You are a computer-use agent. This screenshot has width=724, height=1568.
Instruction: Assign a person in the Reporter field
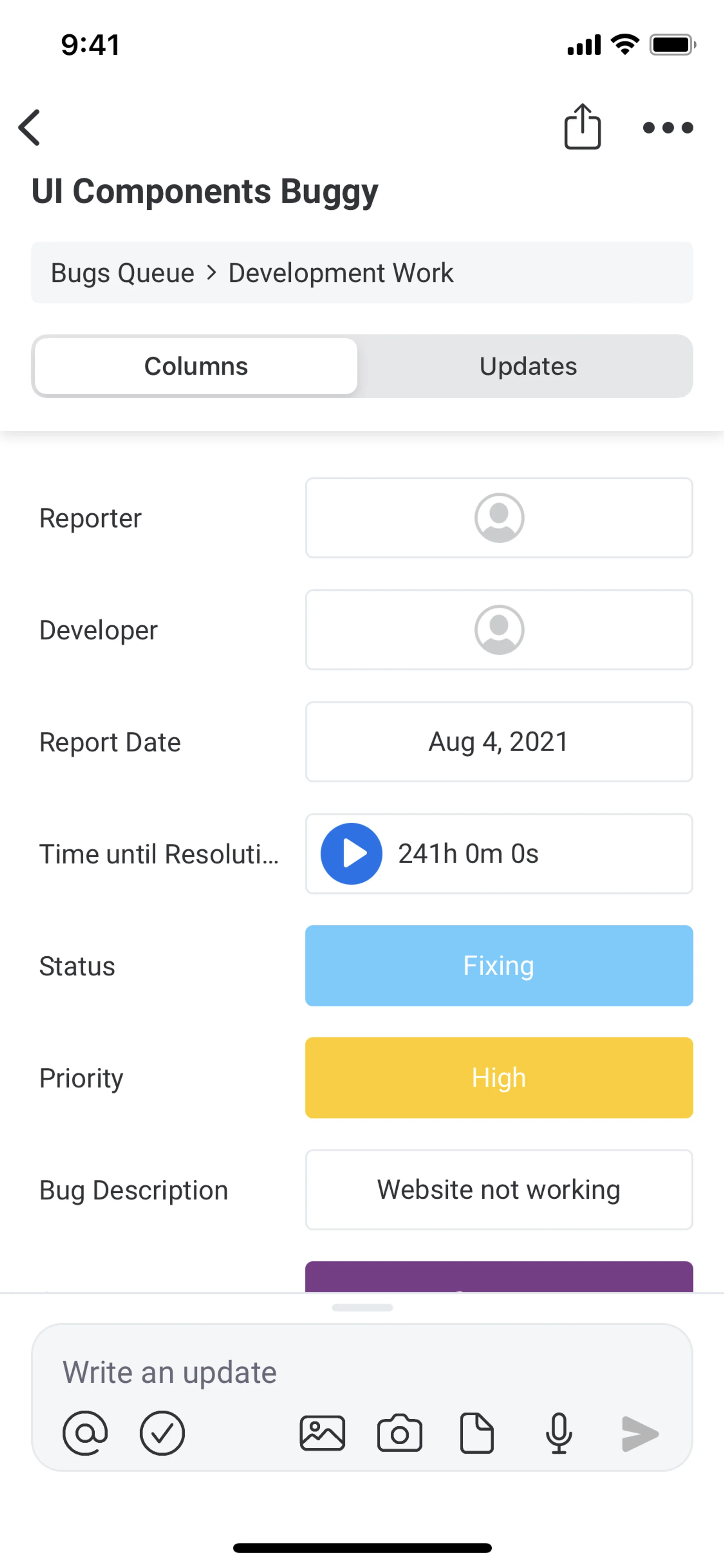tap(498, 518)
